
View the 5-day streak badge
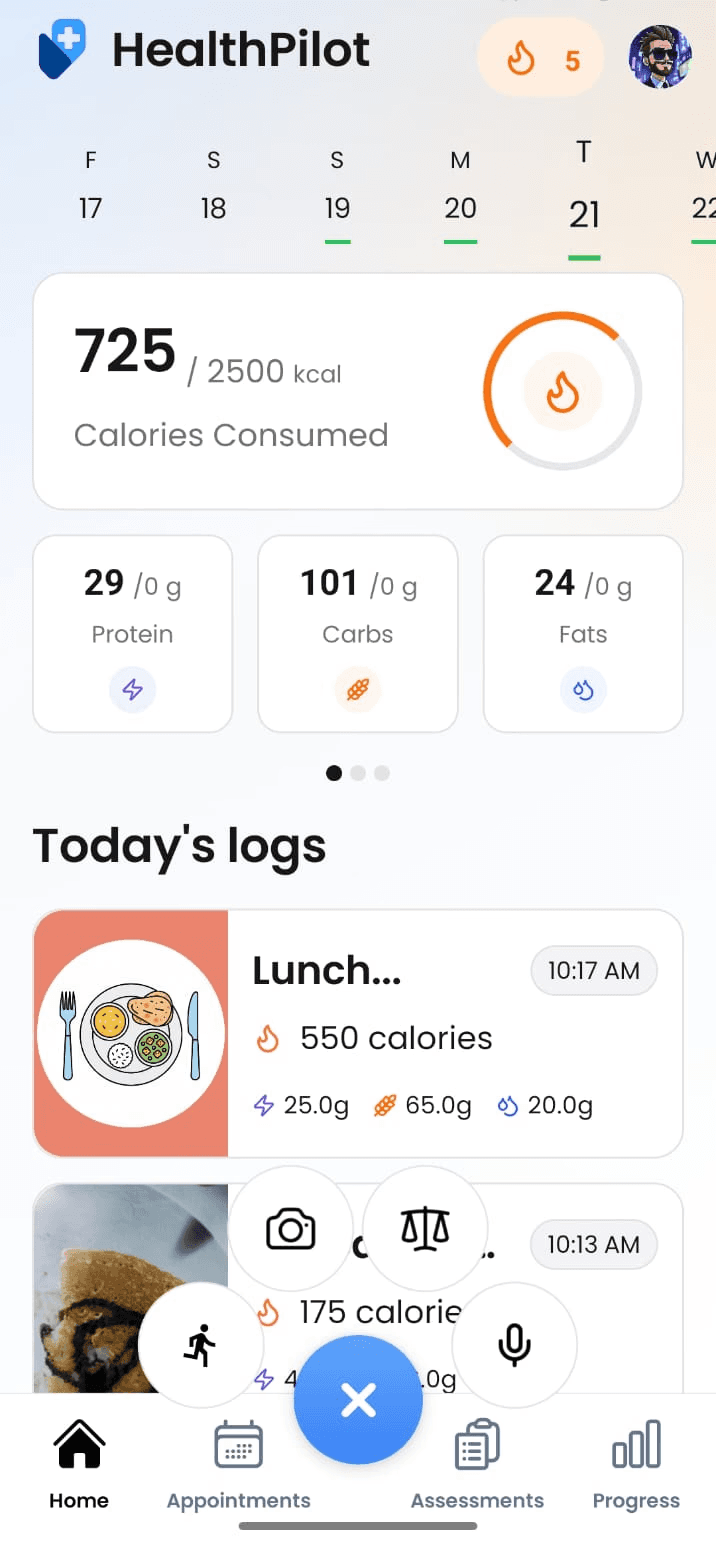point(541,59)
